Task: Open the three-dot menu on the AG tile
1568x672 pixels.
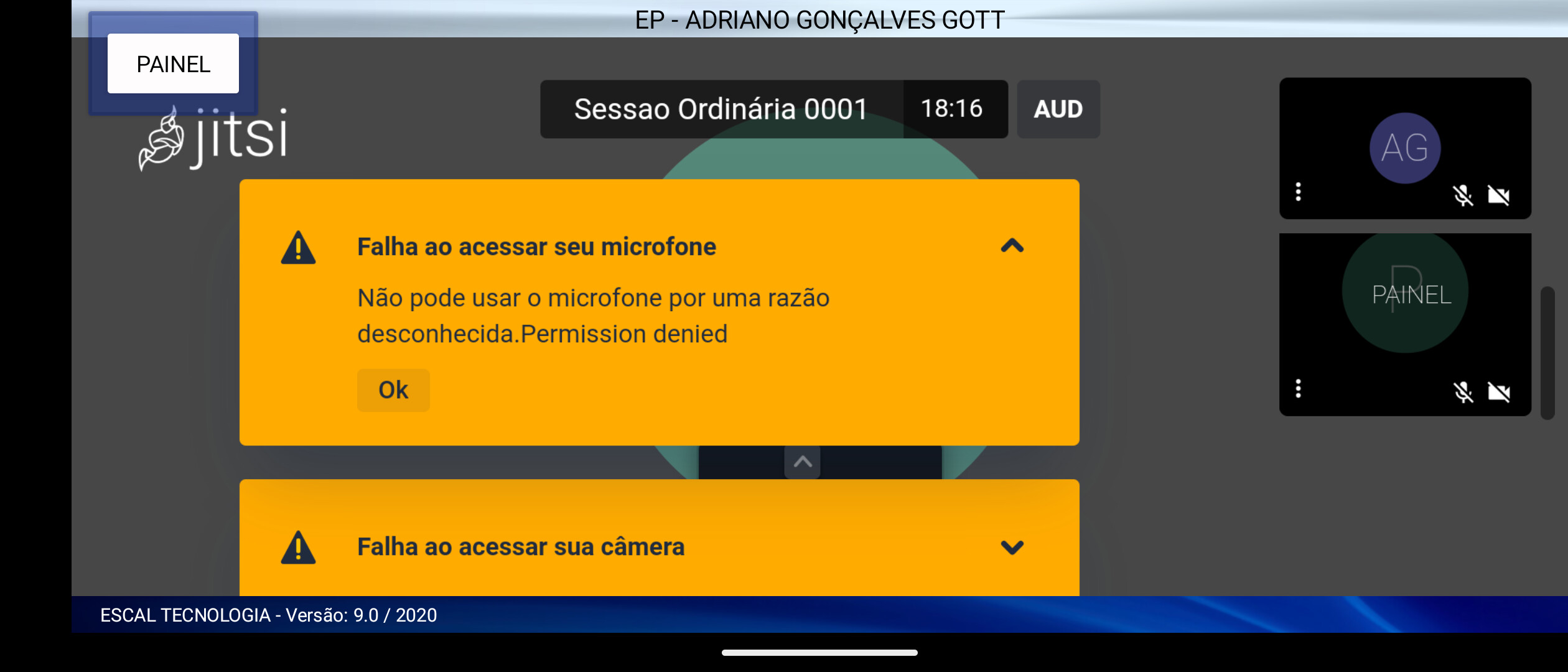Action: click(1299, 192)
